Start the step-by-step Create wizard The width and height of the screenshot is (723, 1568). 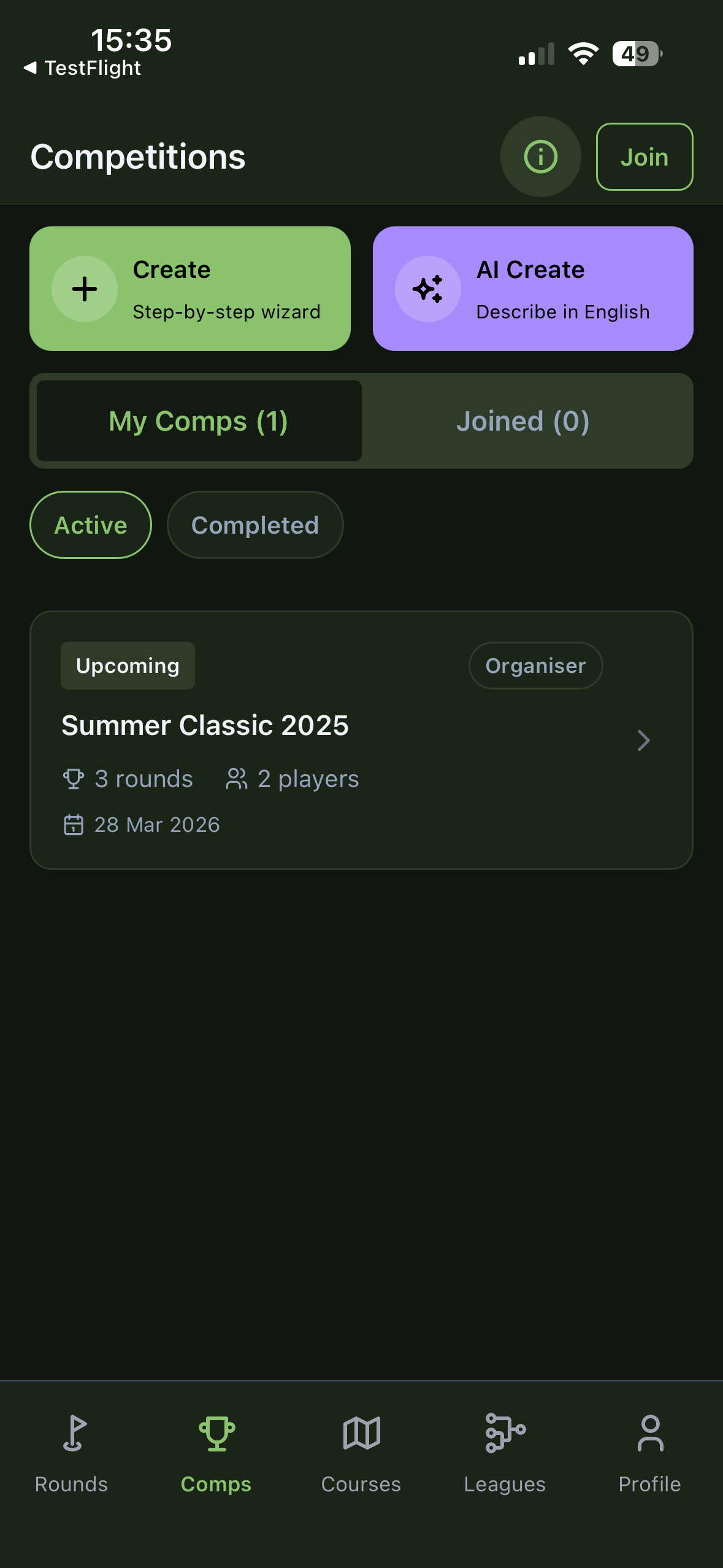coord(190,289)
